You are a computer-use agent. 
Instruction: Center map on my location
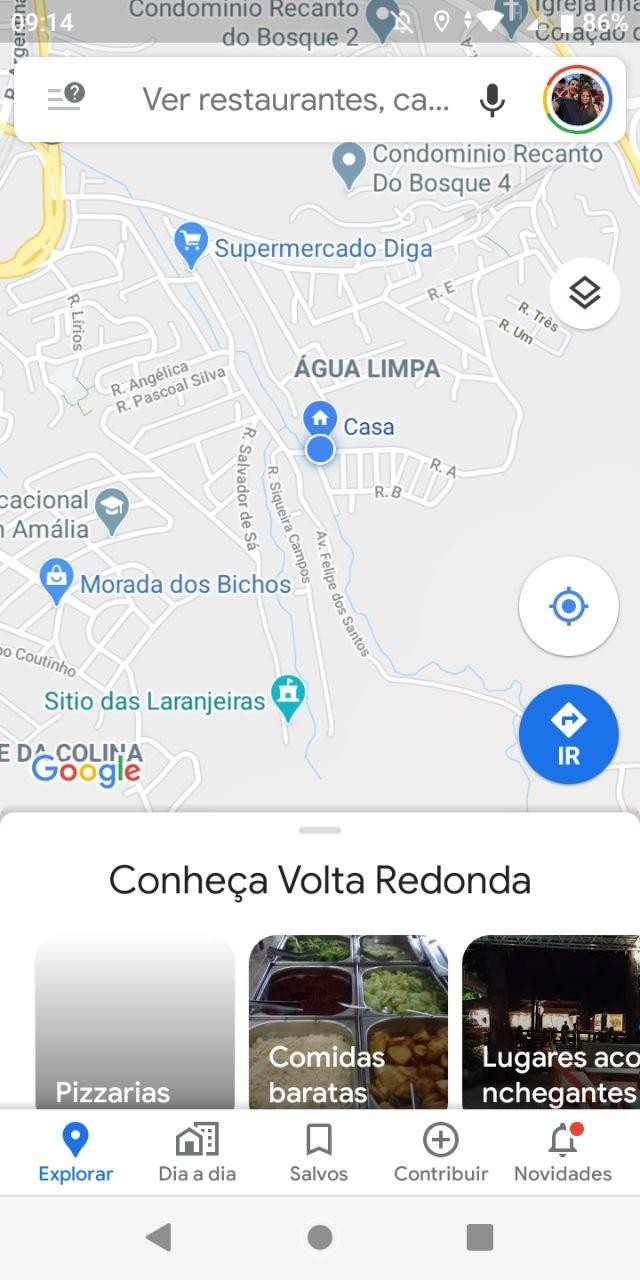tap(569, 606)
